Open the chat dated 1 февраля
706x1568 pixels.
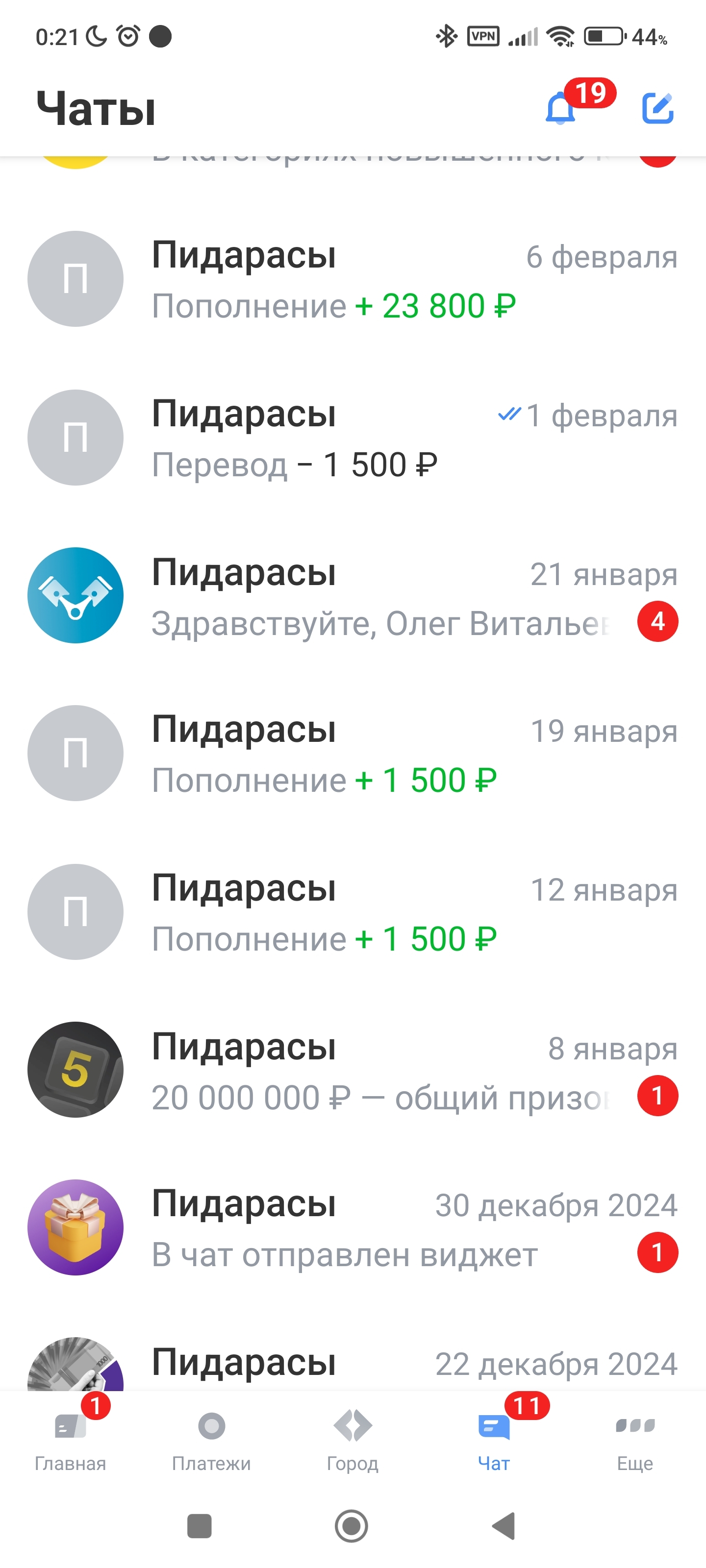point(353,438)
